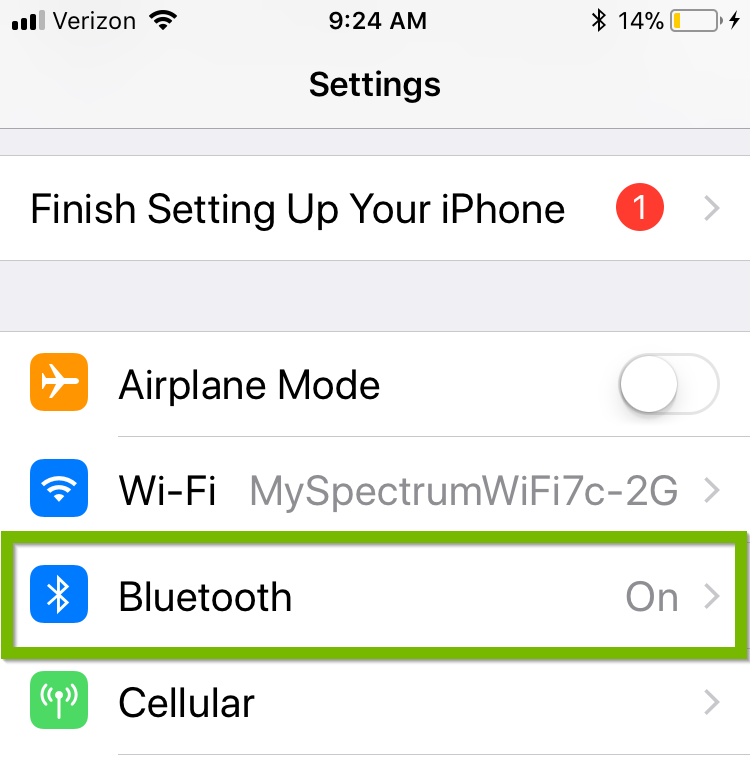Tap the Airplane Mode airplane icon
Viewport: 750px width, 759px height.
[x=58, y=382]
